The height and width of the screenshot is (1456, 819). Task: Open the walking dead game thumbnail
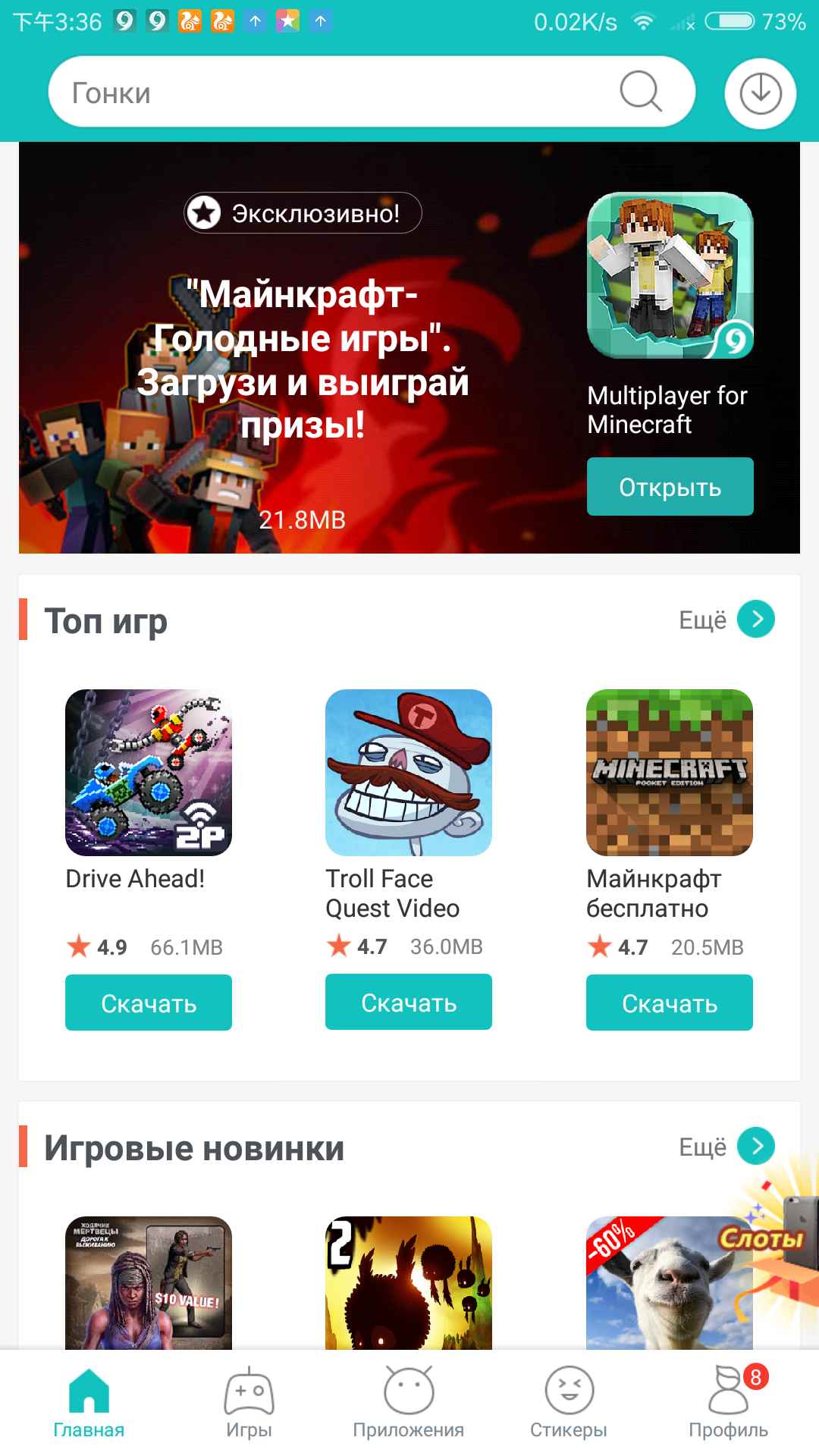point(149,1283)
